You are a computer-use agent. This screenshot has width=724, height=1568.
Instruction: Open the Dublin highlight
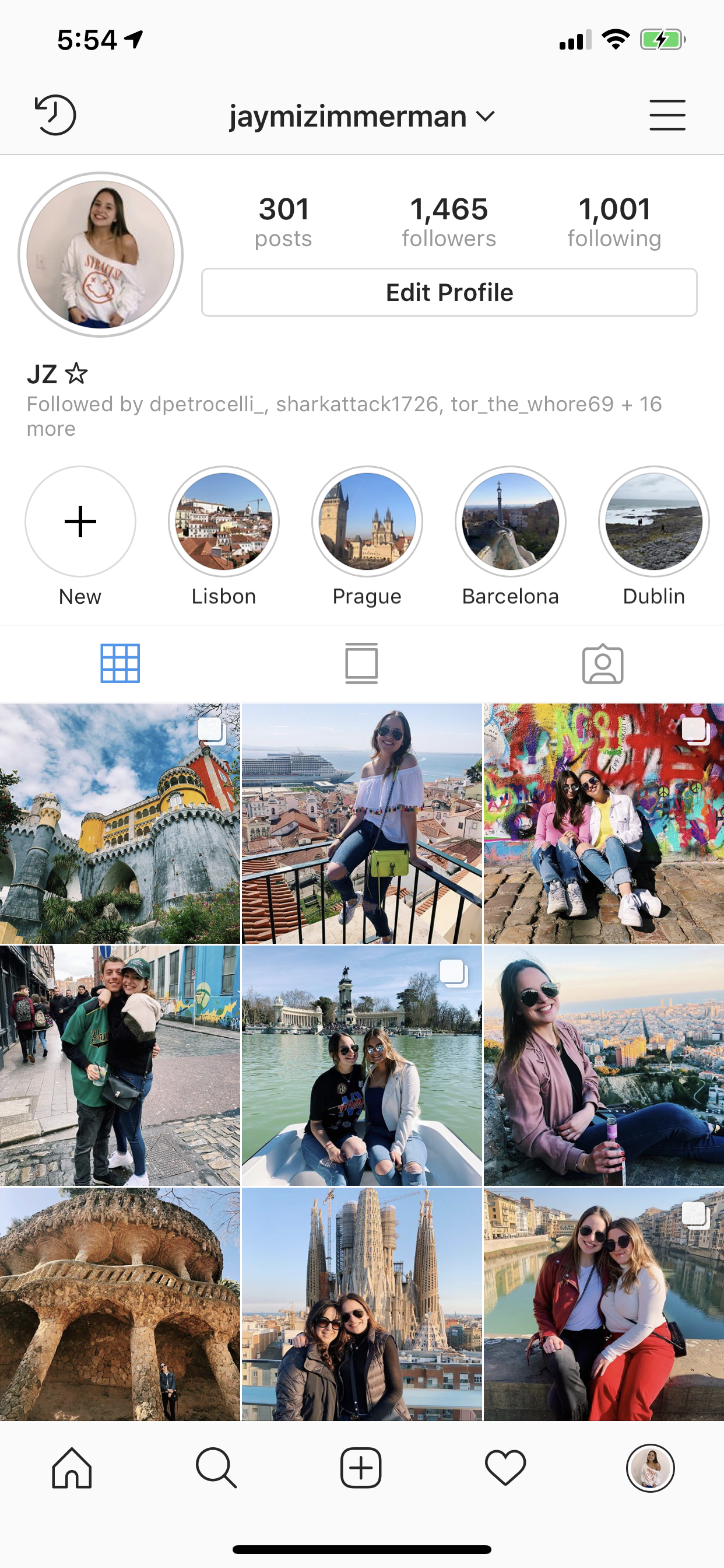click(x=653, y=521)
